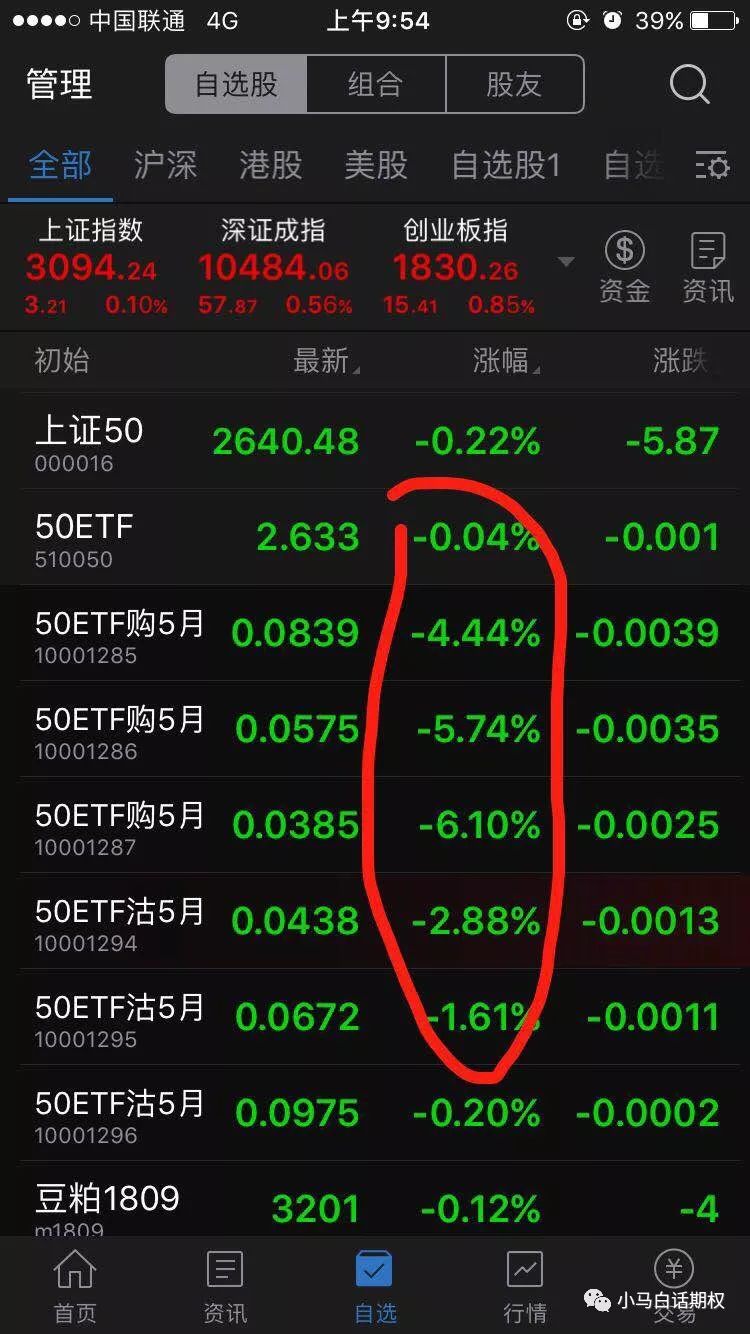Open the 资讯 icon beside 资金
This screenshot has width=750, height=1334.
tap(708, 268)
